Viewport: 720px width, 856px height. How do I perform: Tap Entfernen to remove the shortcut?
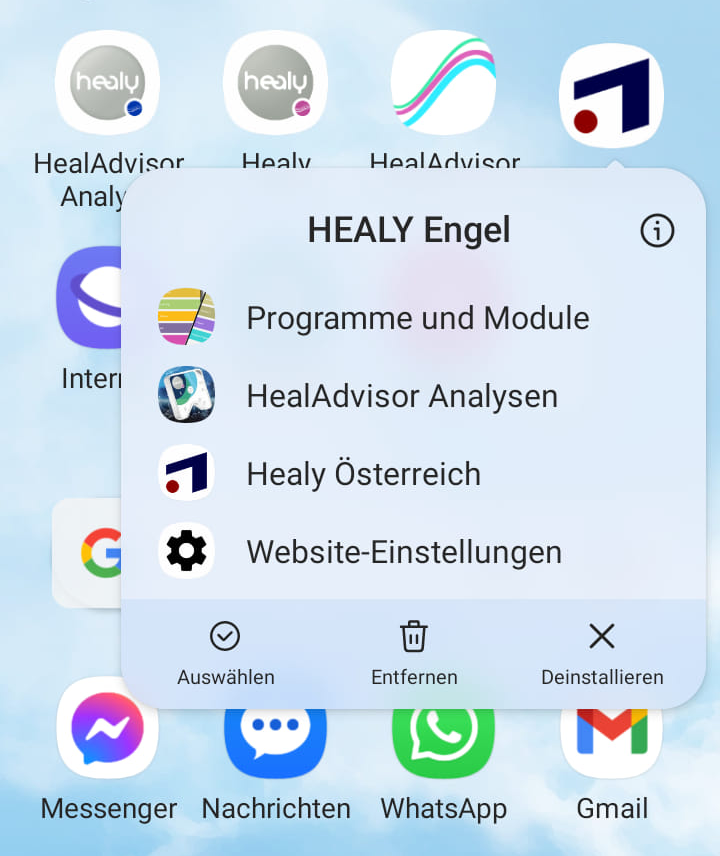coord(414,652)
